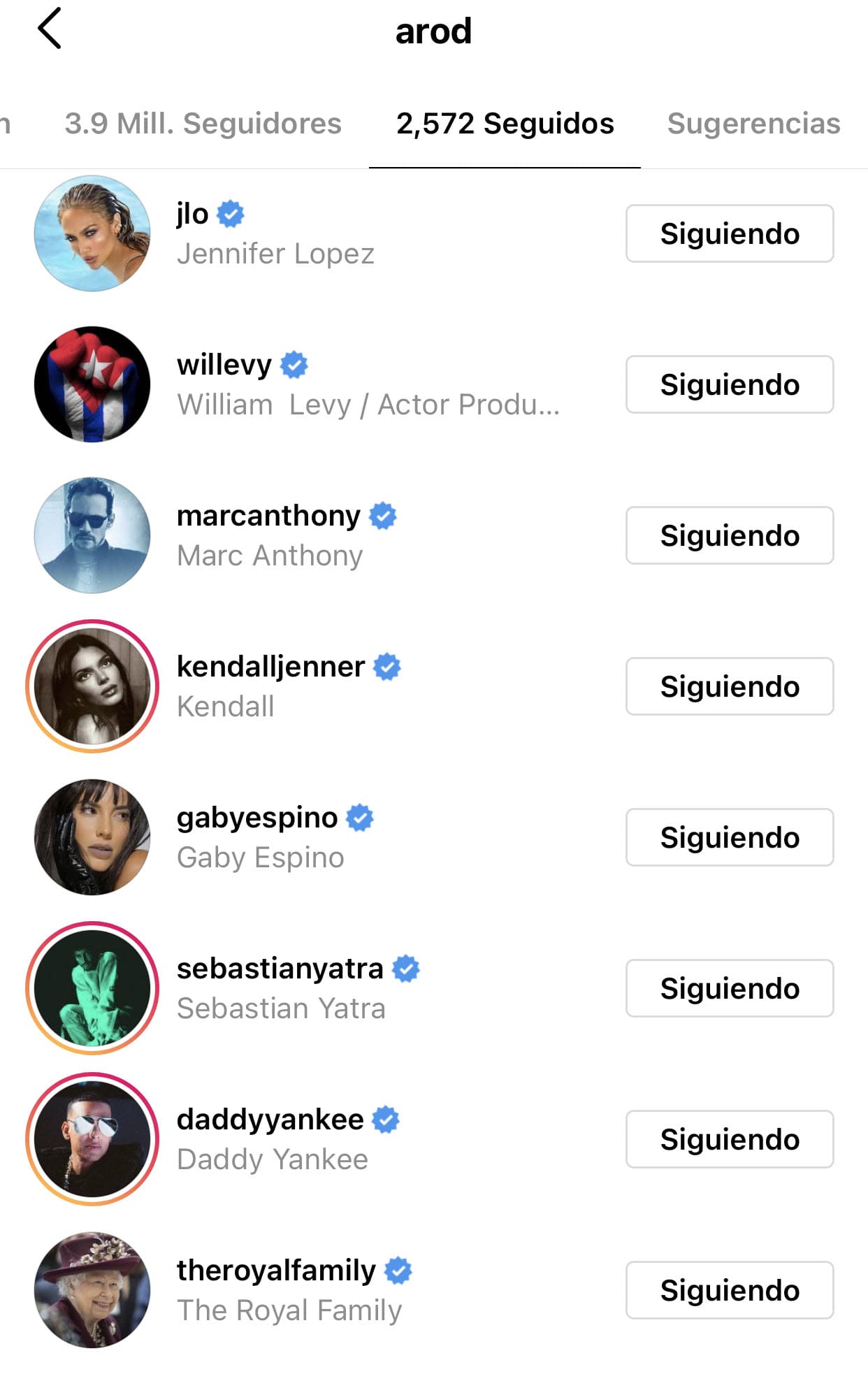The height and width of the screenshot is (1381, 868).
Task: View kendalljenner's story from avatar
Action: 92,686
